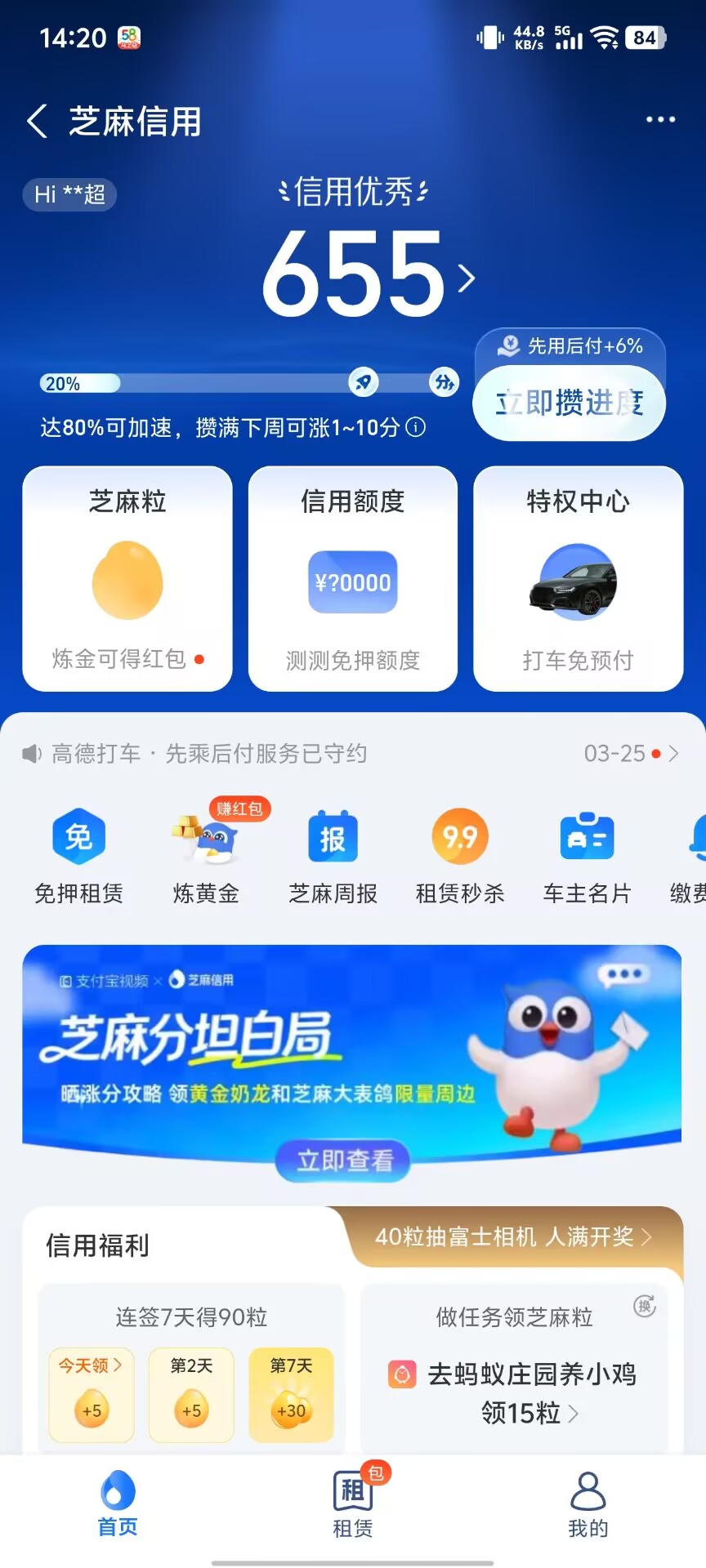Show info about weekly score increase

416,427
